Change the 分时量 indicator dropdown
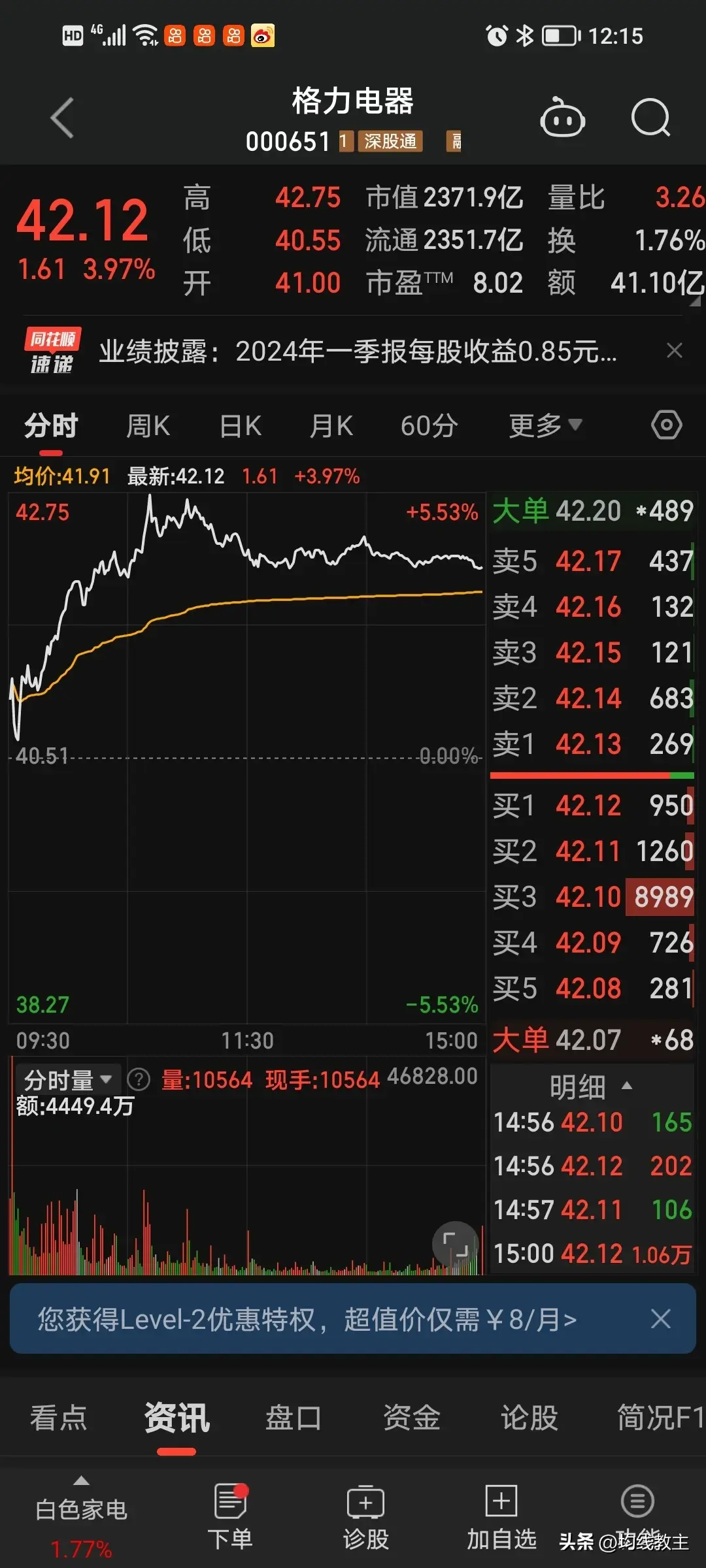Viewport: 706px width, 1568px height. (67, 1080)
